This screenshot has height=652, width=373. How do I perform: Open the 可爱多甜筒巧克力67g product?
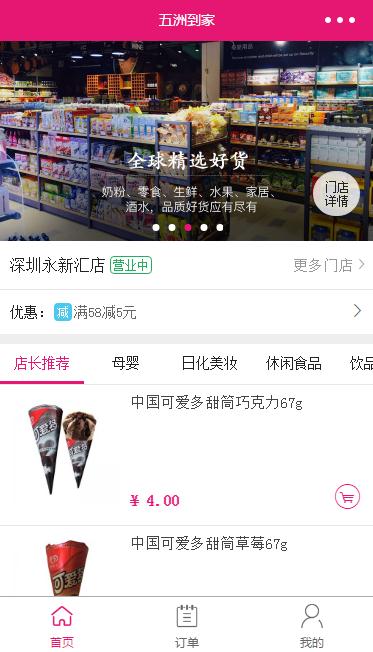click(x=186, y=455)
